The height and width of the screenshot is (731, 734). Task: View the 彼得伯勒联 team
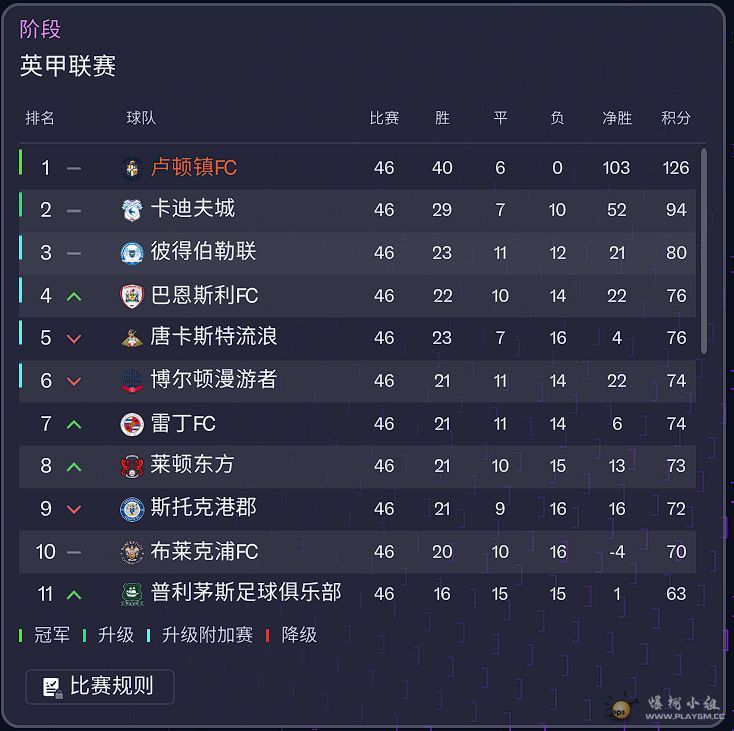pos(203,252)
